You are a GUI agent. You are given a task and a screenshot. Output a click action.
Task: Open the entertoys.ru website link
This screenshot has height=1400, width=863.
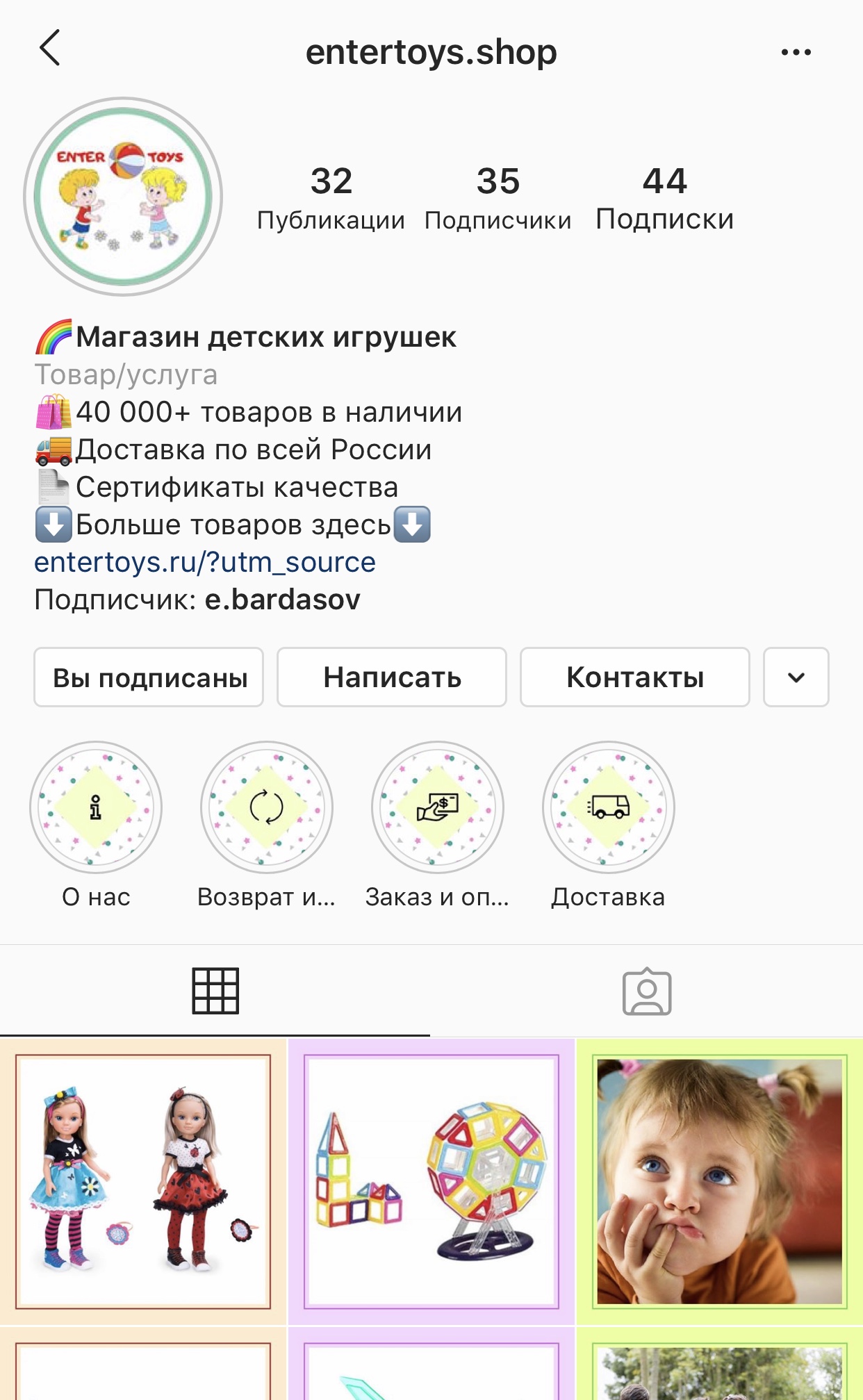tap(205, 562)
